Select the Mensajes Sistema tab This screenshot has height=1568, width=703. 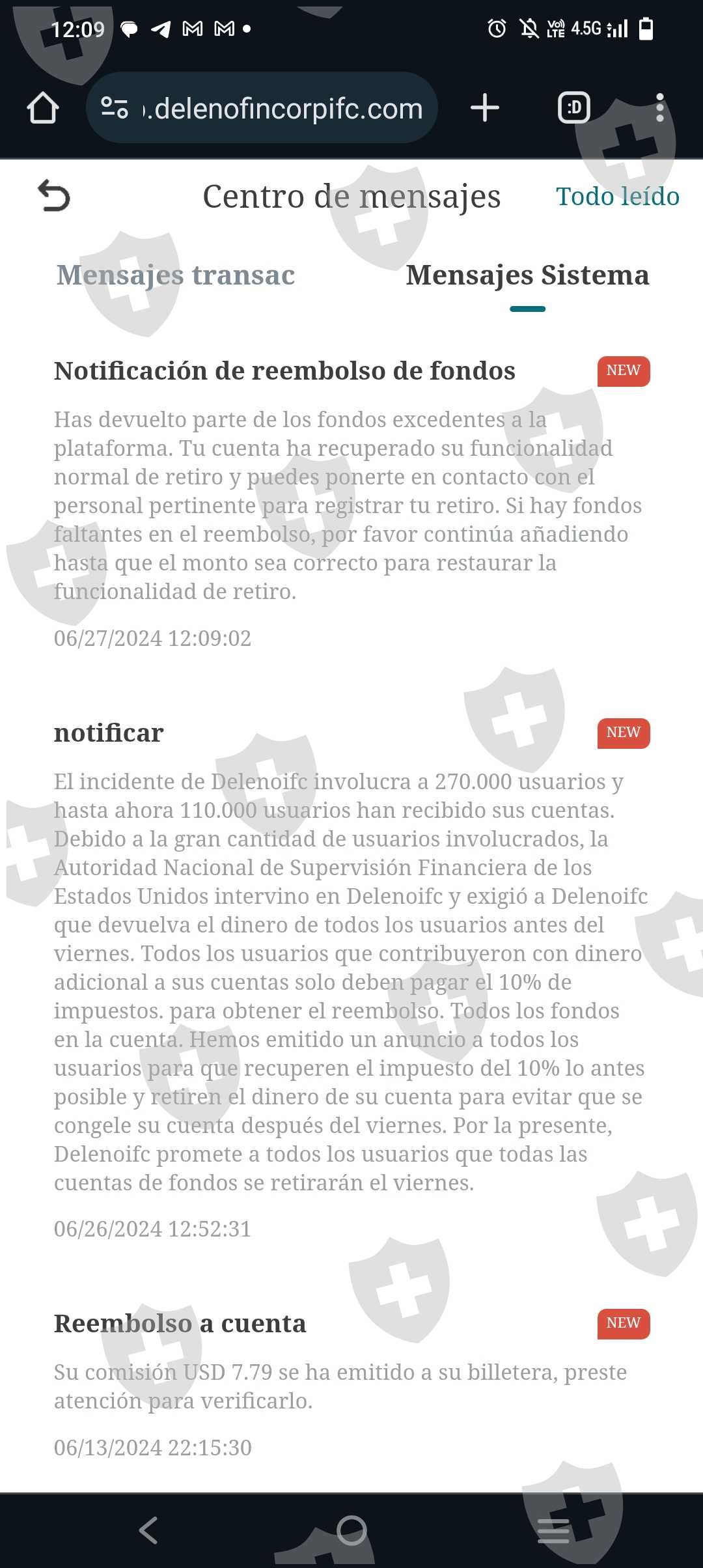pyautogui.click(x=527, y=275)
